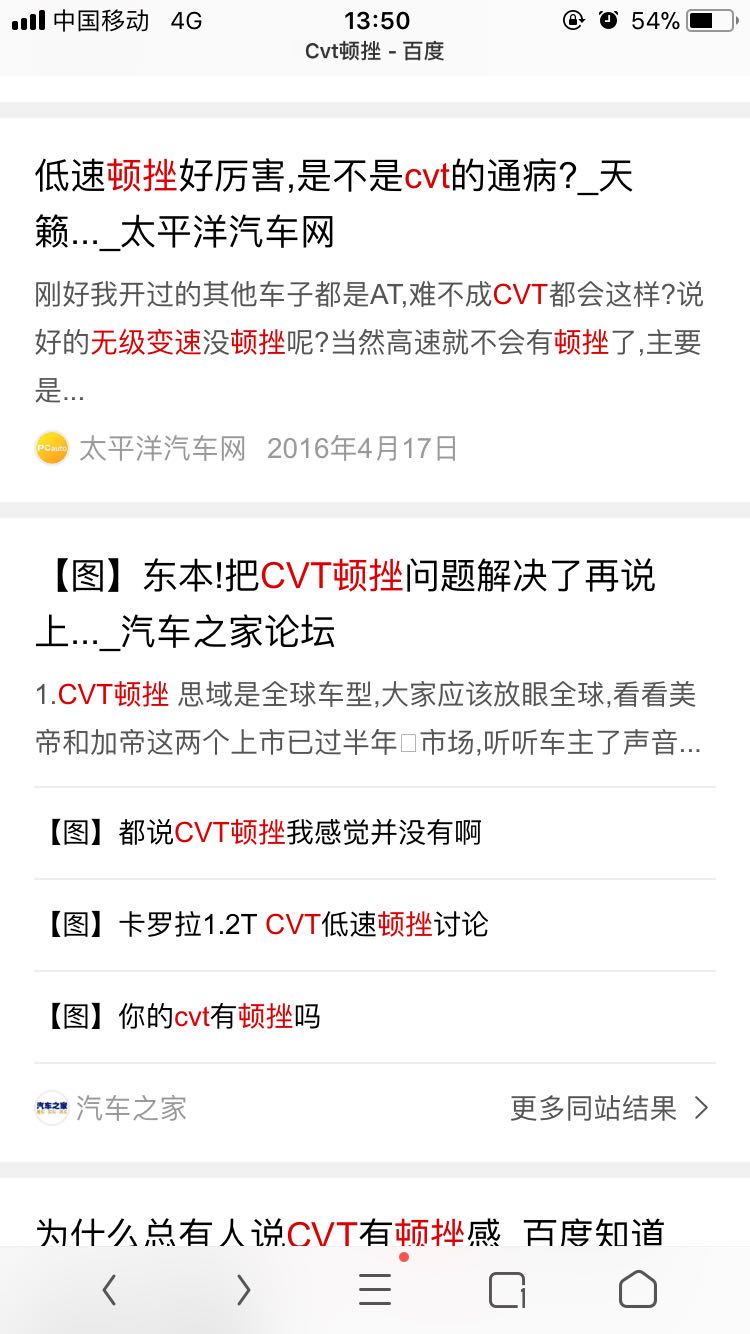
Task: Go forward to the next page
Action: click(x=243, y=1290)
